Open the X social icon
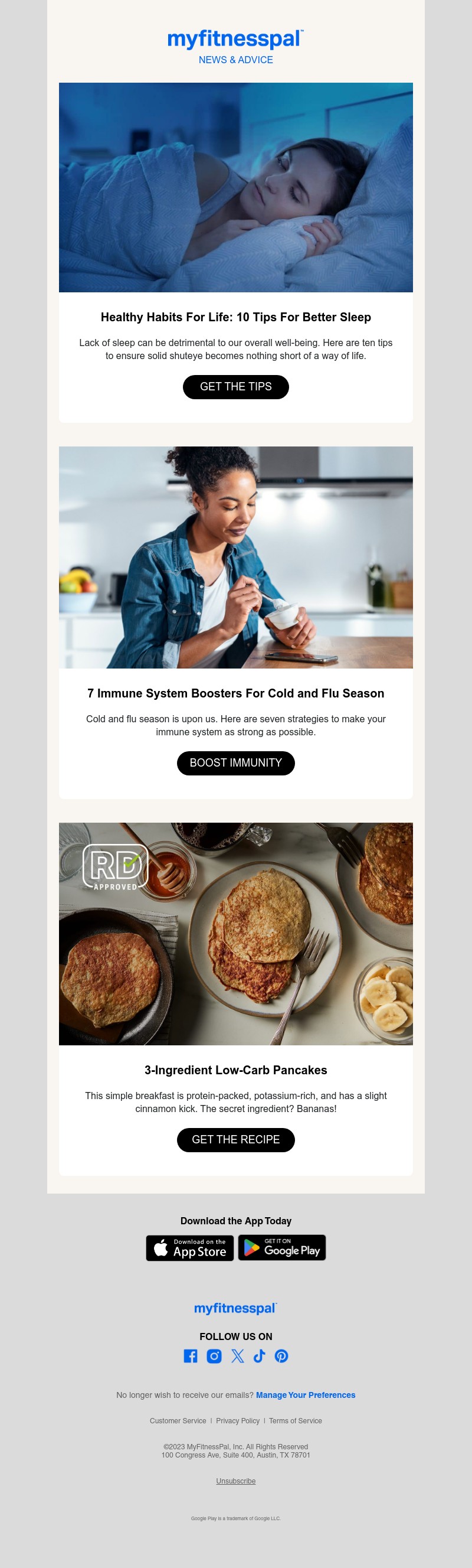The height and width of the screenshot is (1568, 472). click(237, 1356)
